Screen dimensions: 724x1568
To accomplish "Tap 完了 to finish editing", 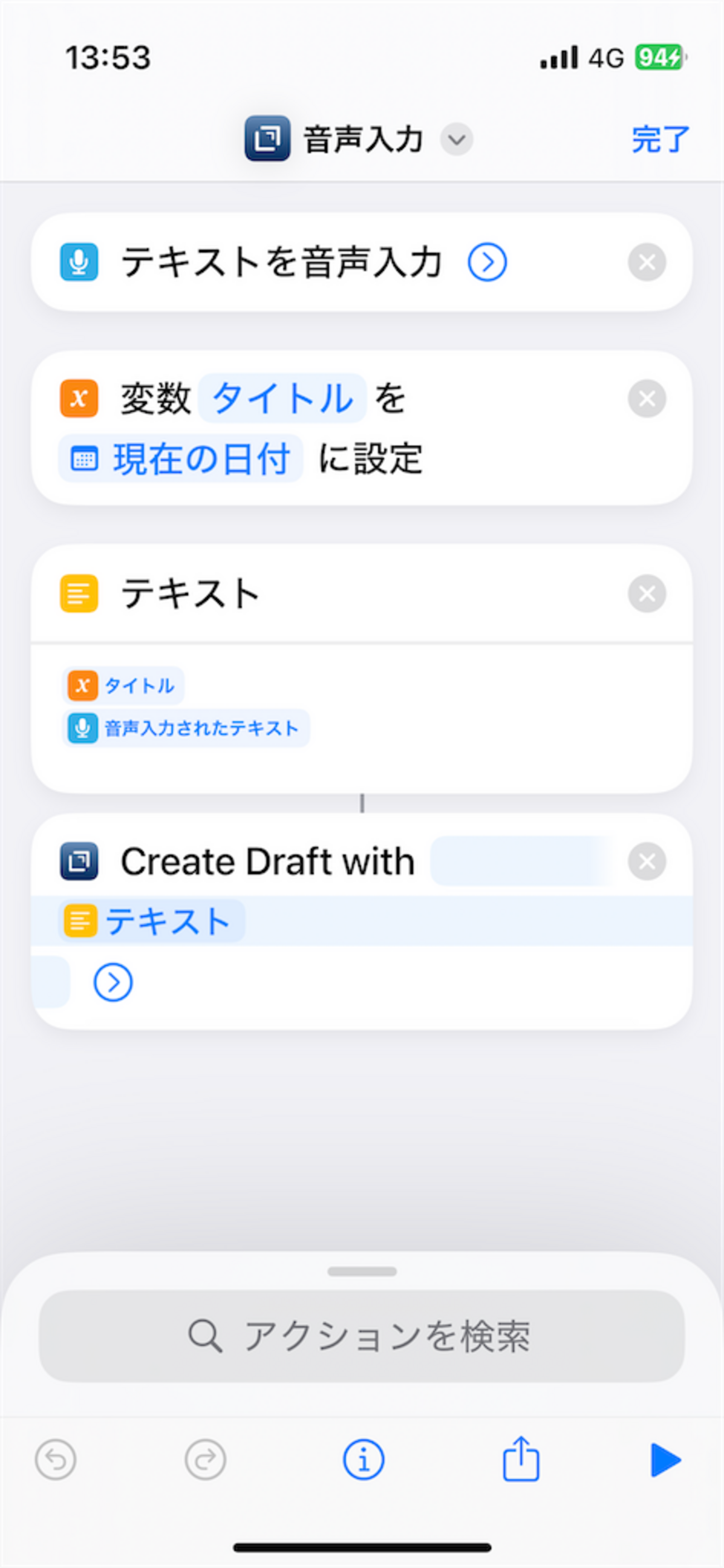I will (660, 139).
